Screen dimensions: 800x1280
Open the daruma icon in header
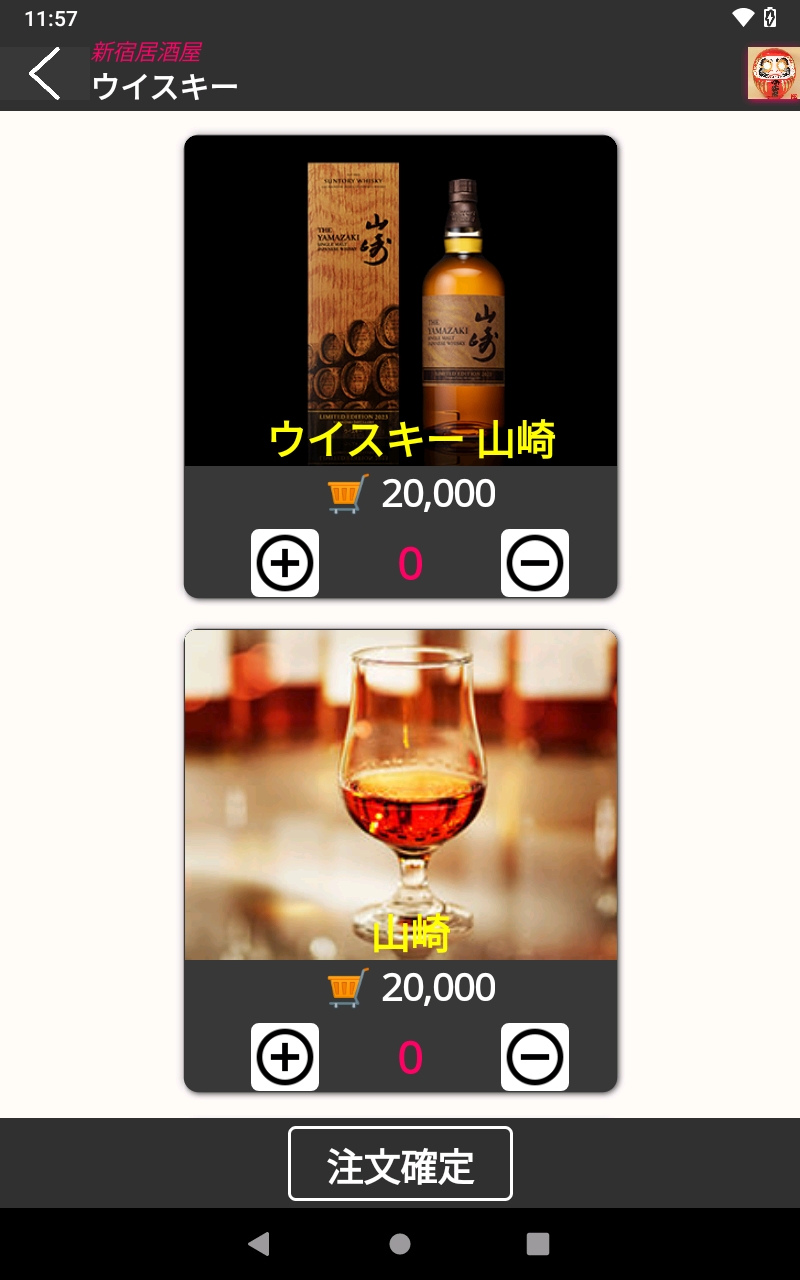(x=772, y=73)
